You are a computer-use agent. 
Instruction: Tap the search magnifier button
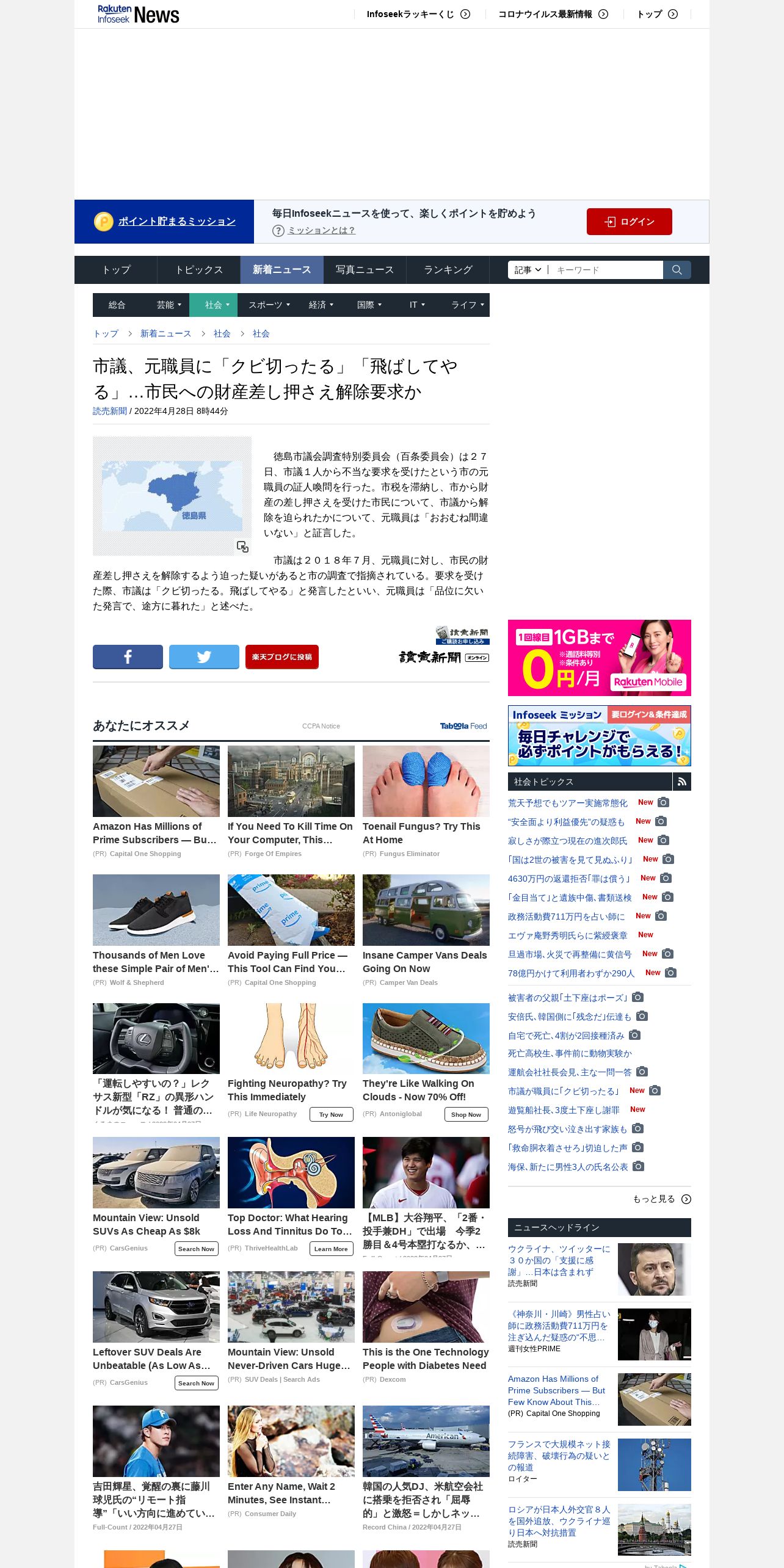click(x=677, y=270)
